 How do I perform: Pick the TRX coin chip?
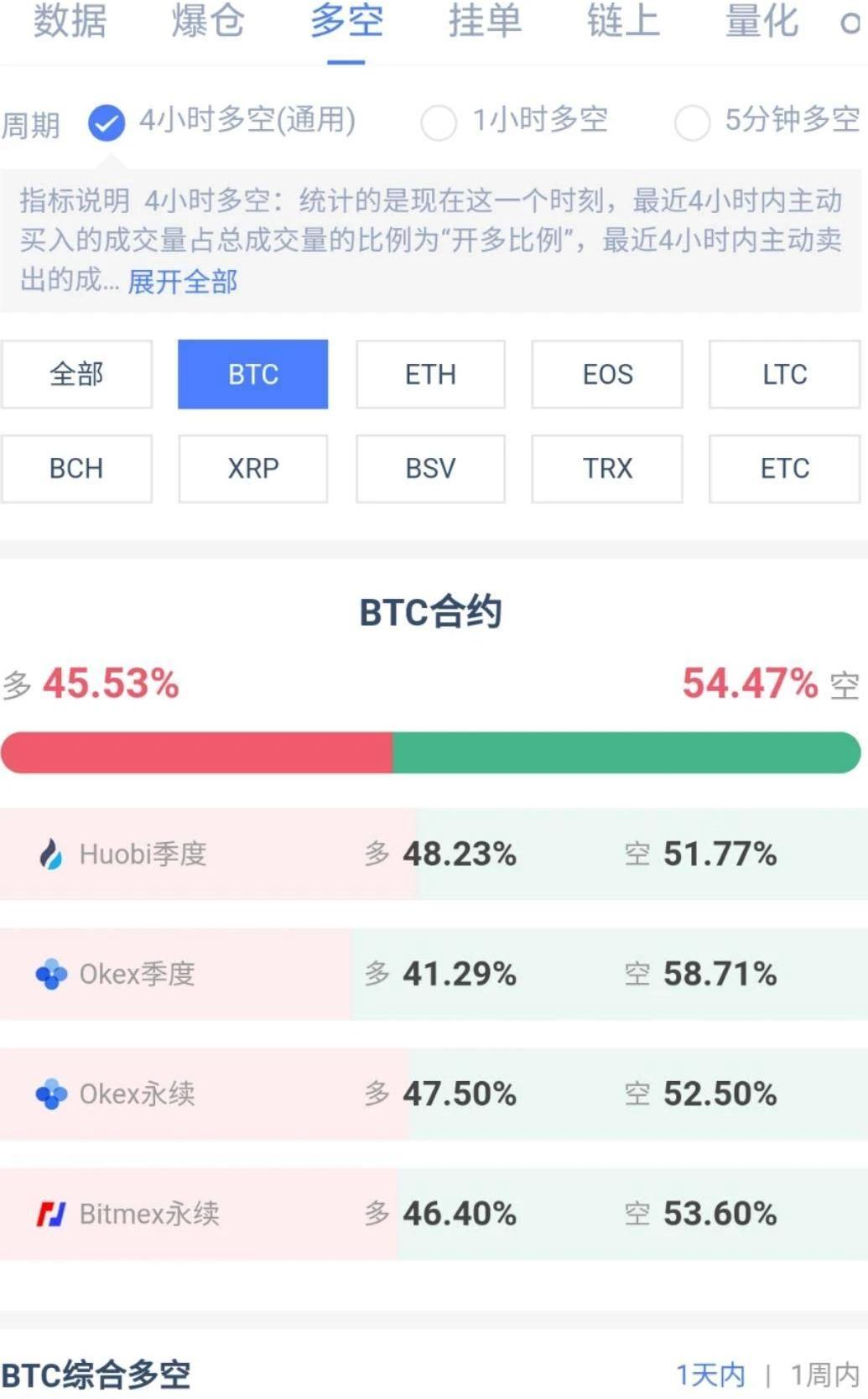[607, 468]
